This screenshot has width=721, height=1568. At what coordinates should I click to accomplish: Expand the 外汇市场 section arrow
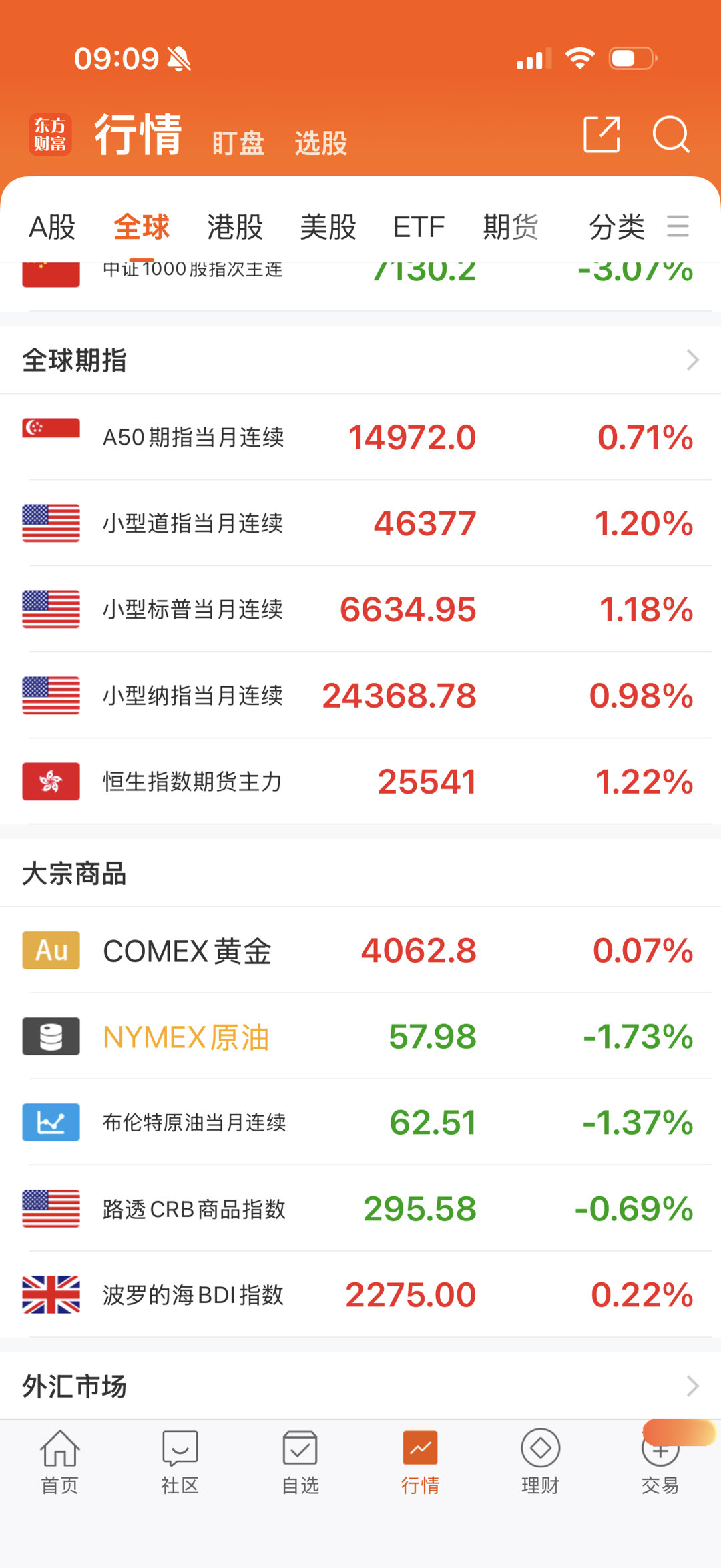(x=692, y=1386)
